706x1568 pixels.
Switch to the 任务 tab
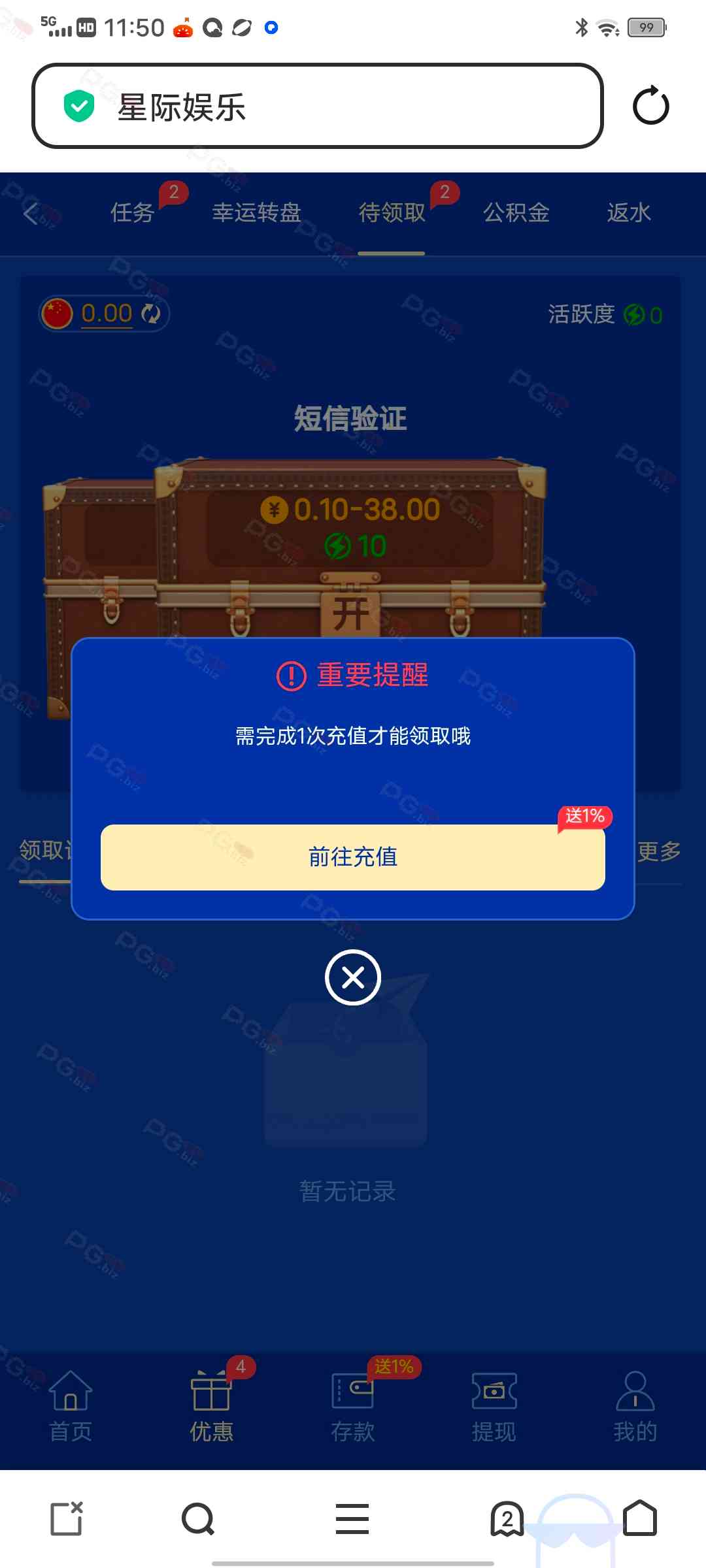click(x=133, y=213)
